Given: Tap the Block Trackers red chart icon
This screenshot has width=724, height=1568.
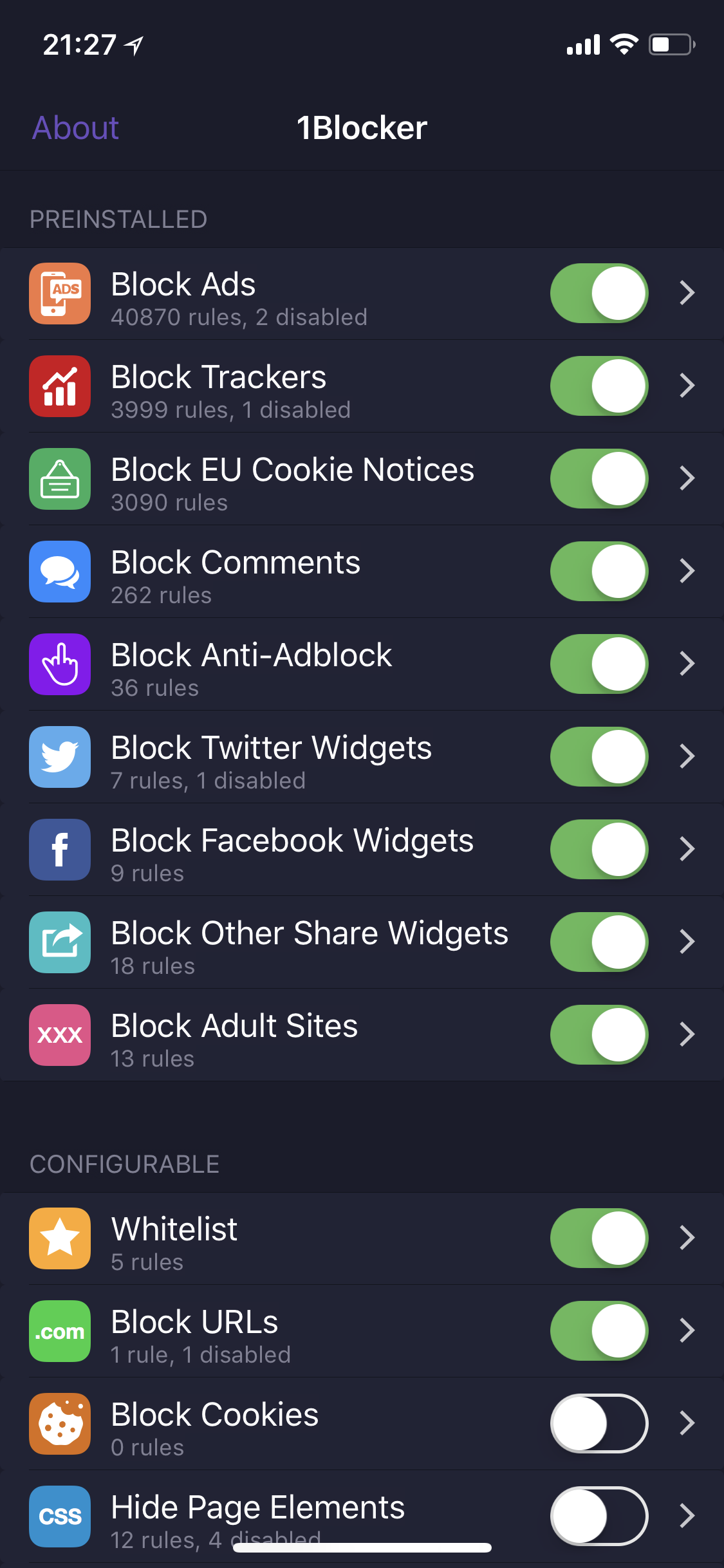Looking at the screenshot, I should (x=59, y=386).
